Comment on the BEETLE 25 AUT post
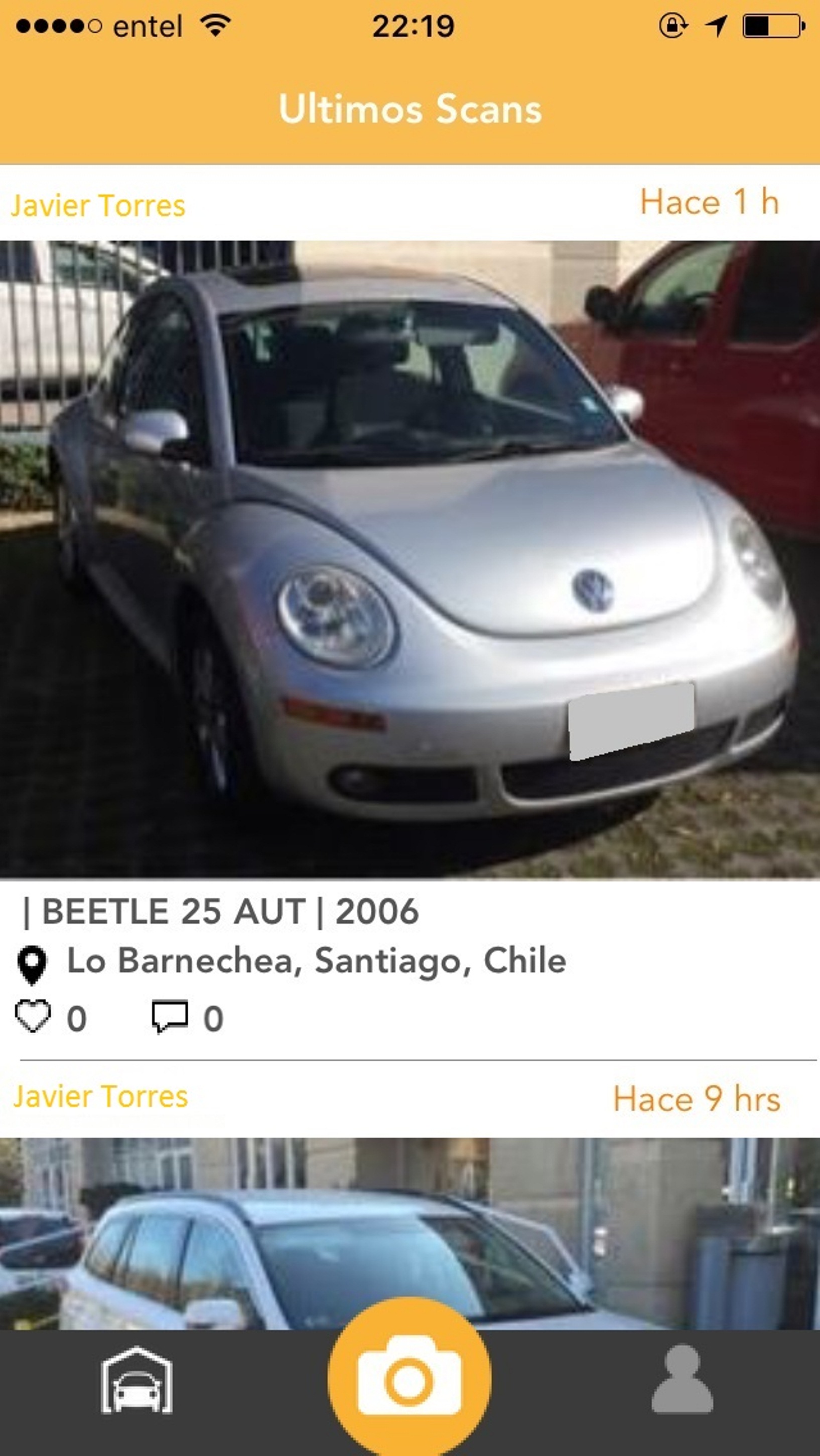 [x=170, y=1017]
